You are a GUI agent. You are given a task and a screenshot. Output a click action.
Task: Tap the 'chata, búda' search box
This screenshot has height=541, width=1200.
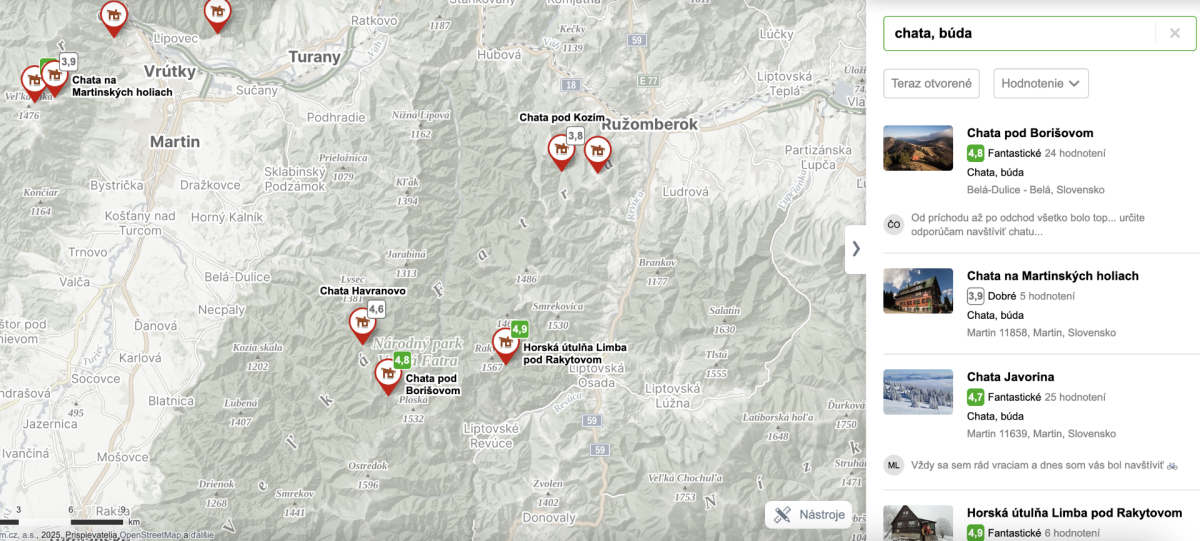pos(1020,33)
